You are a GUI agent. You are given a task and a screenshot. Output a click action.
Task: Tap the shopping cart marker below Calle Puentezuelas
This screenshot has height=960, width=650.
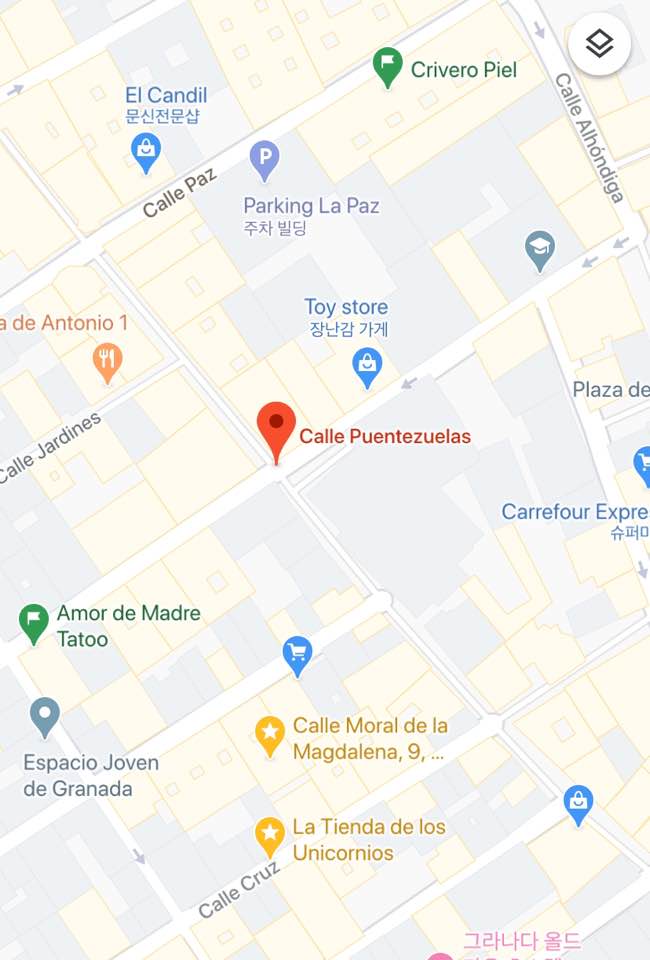297,655
